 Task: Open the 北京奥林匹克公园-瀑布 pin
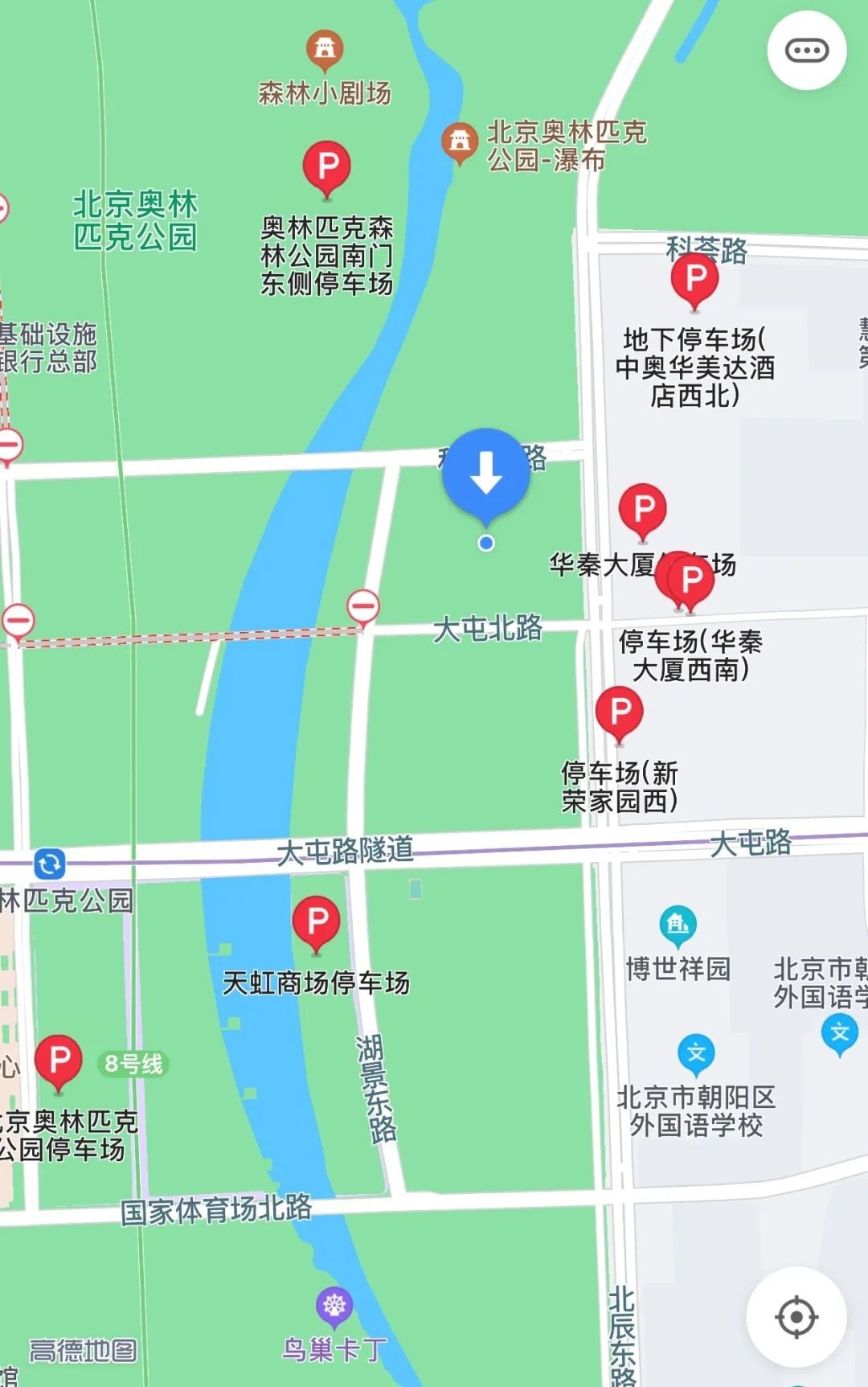pyautogui.click(x=460, y=142)
